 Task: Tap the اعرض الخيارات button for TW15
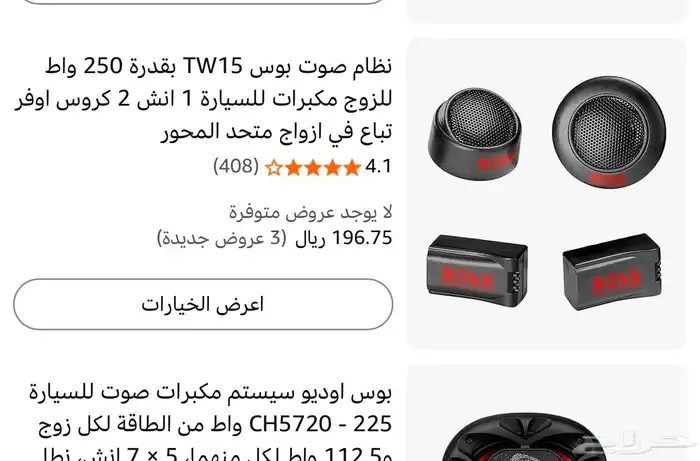(203, 305)
